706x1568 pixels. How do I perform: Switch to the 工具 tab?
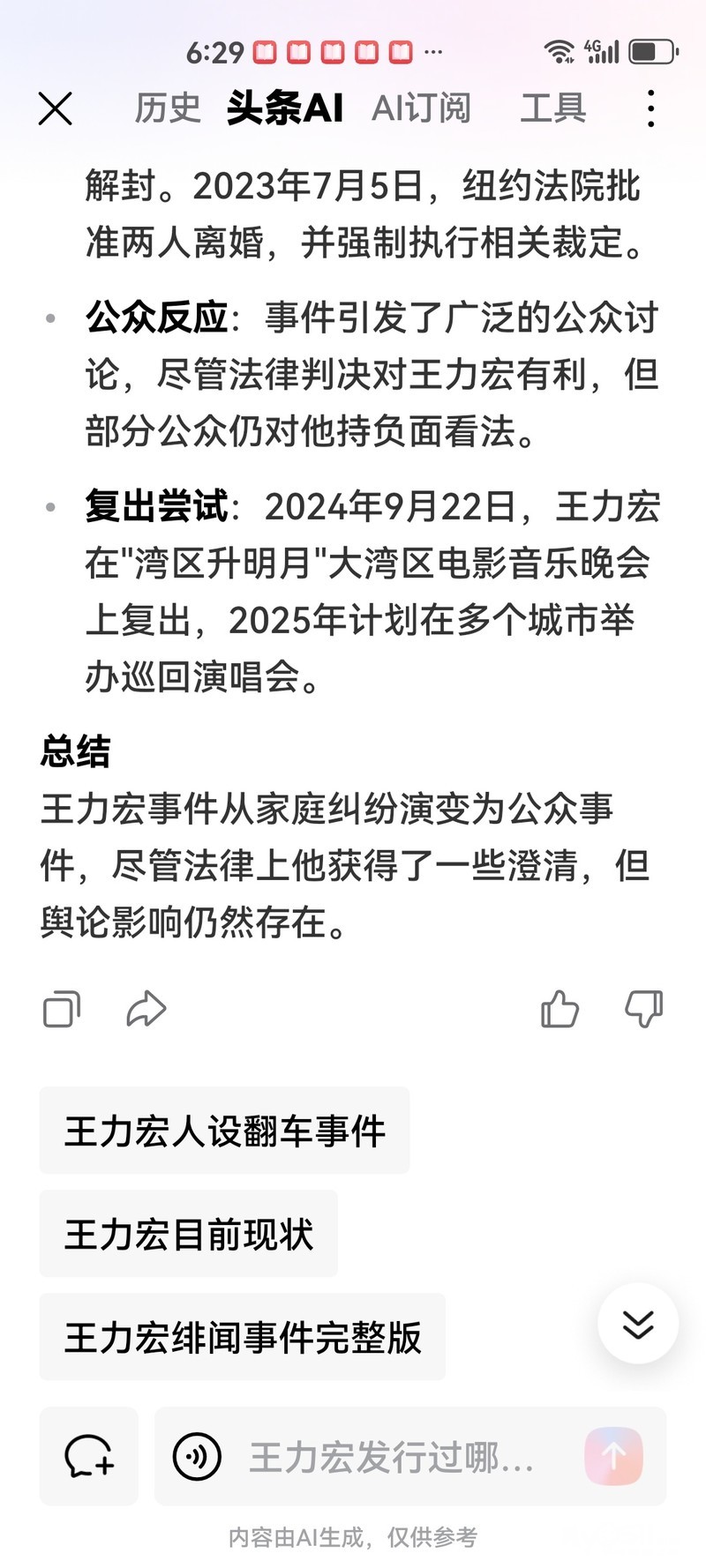tap(552, 108)
